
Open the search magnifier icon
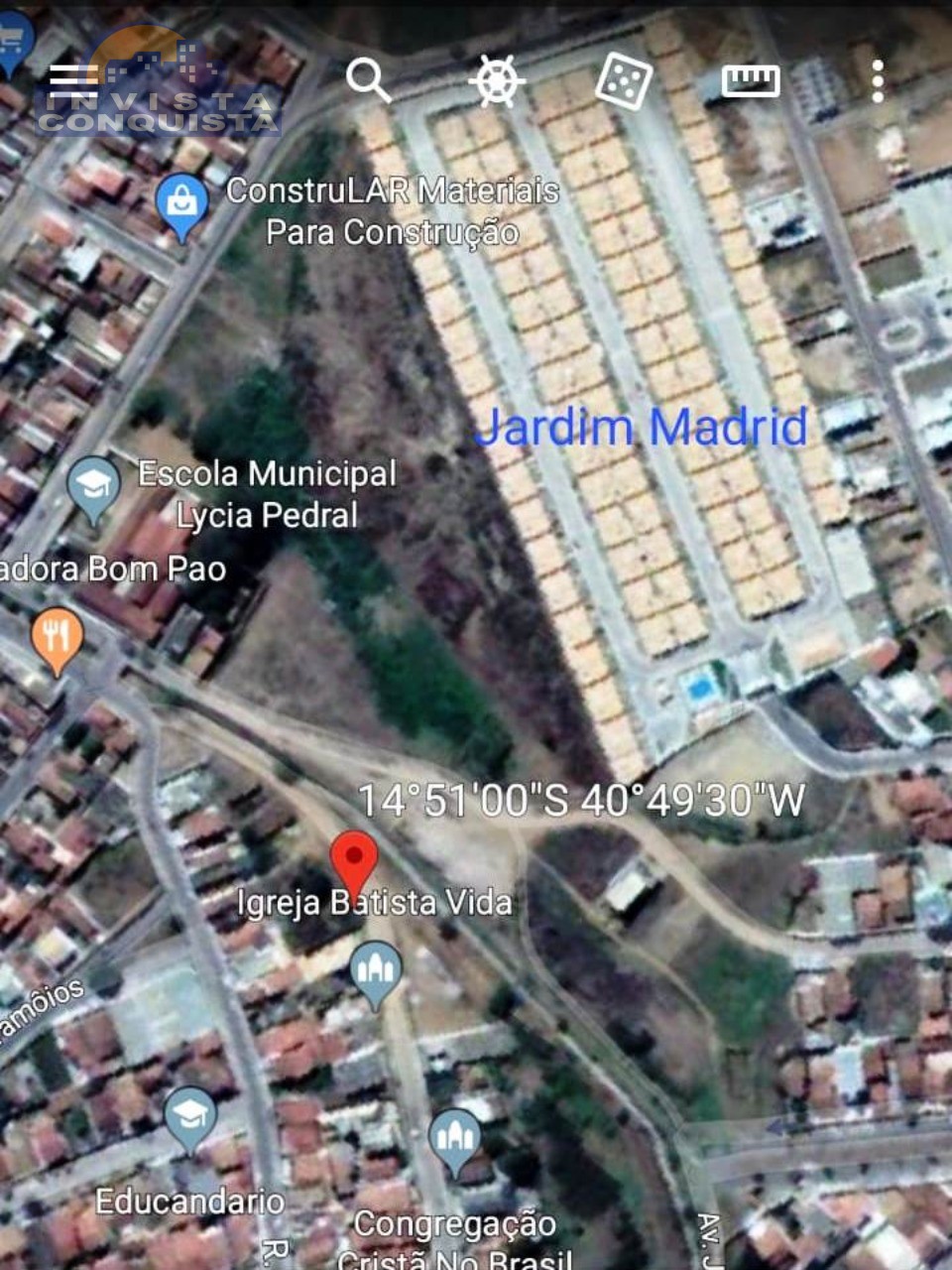pyautogui.click(x=368, y=79)
